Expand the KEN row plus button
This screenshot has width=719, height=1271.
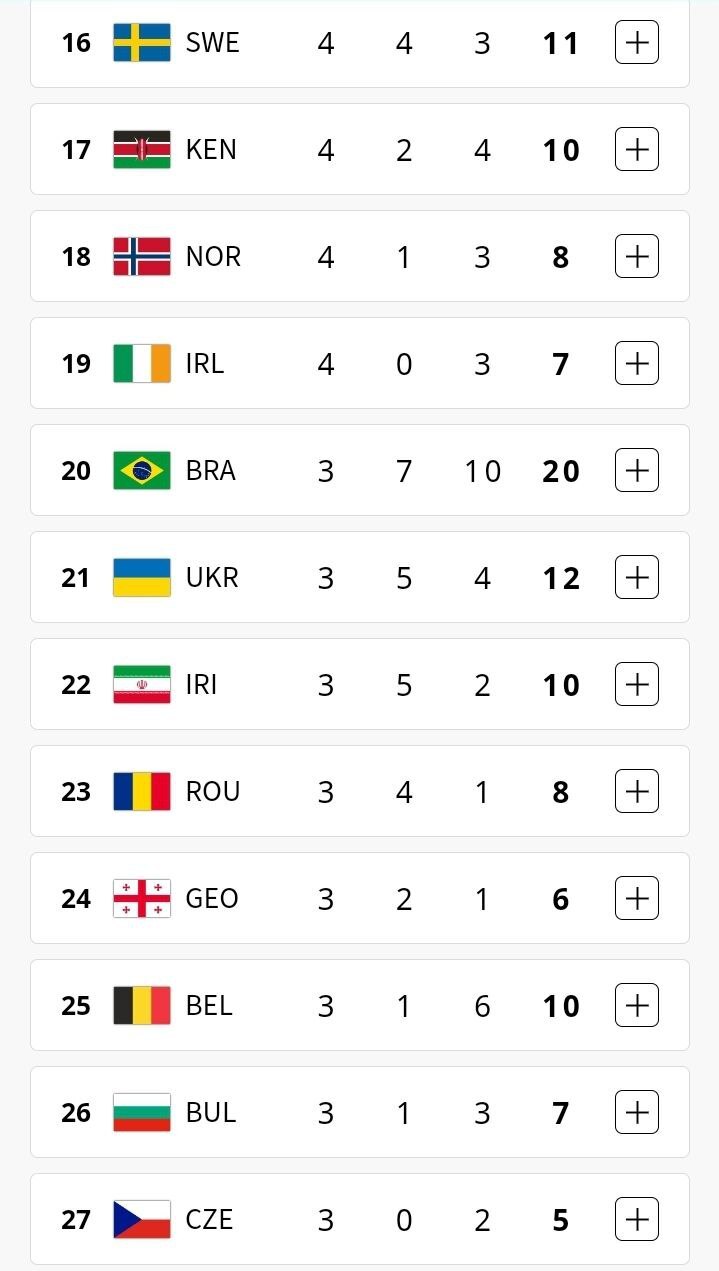pos(637,149)
